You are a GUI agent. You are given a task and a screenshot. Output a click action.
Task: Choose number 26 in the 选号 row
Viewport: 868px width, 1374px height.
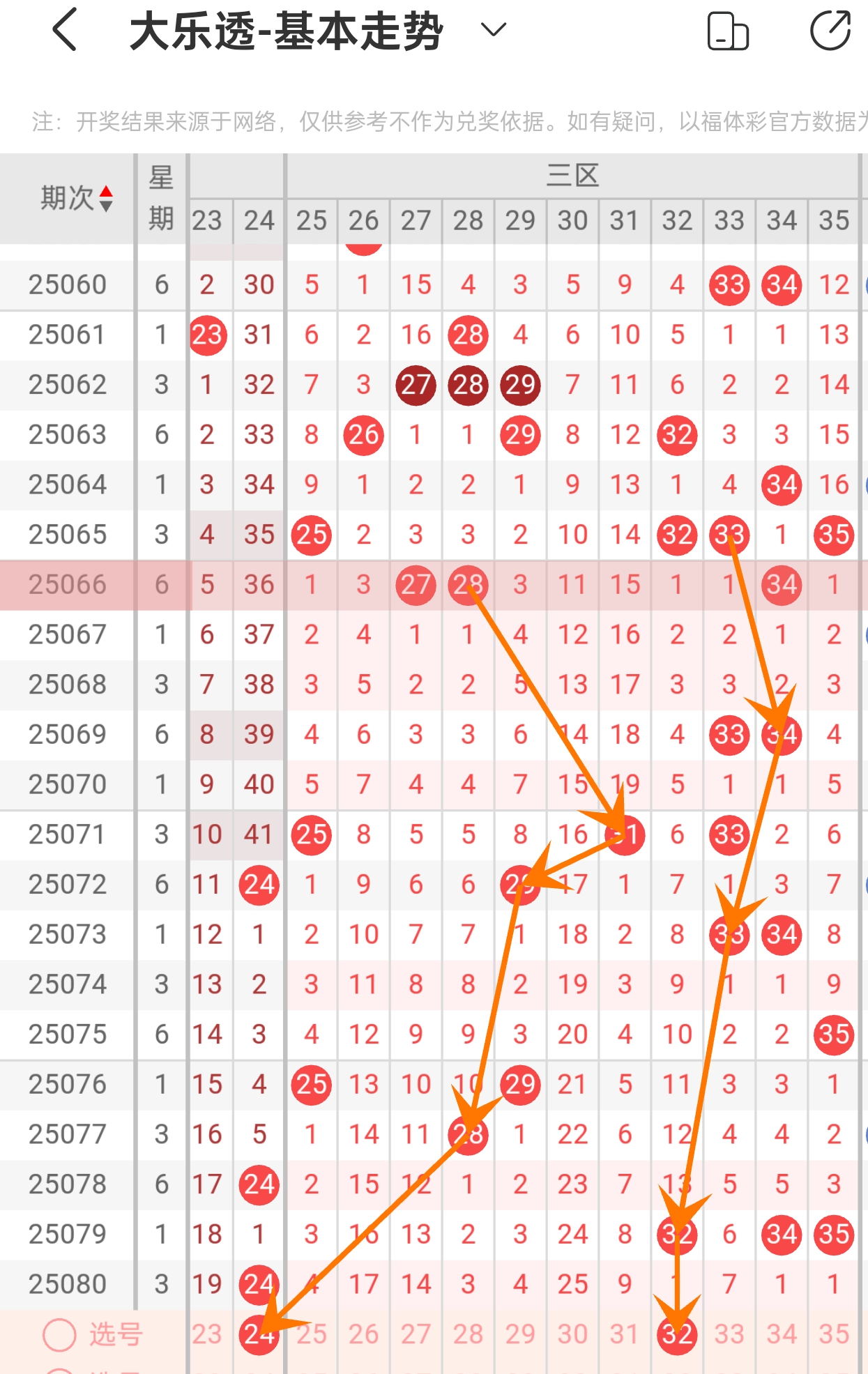364,1334
